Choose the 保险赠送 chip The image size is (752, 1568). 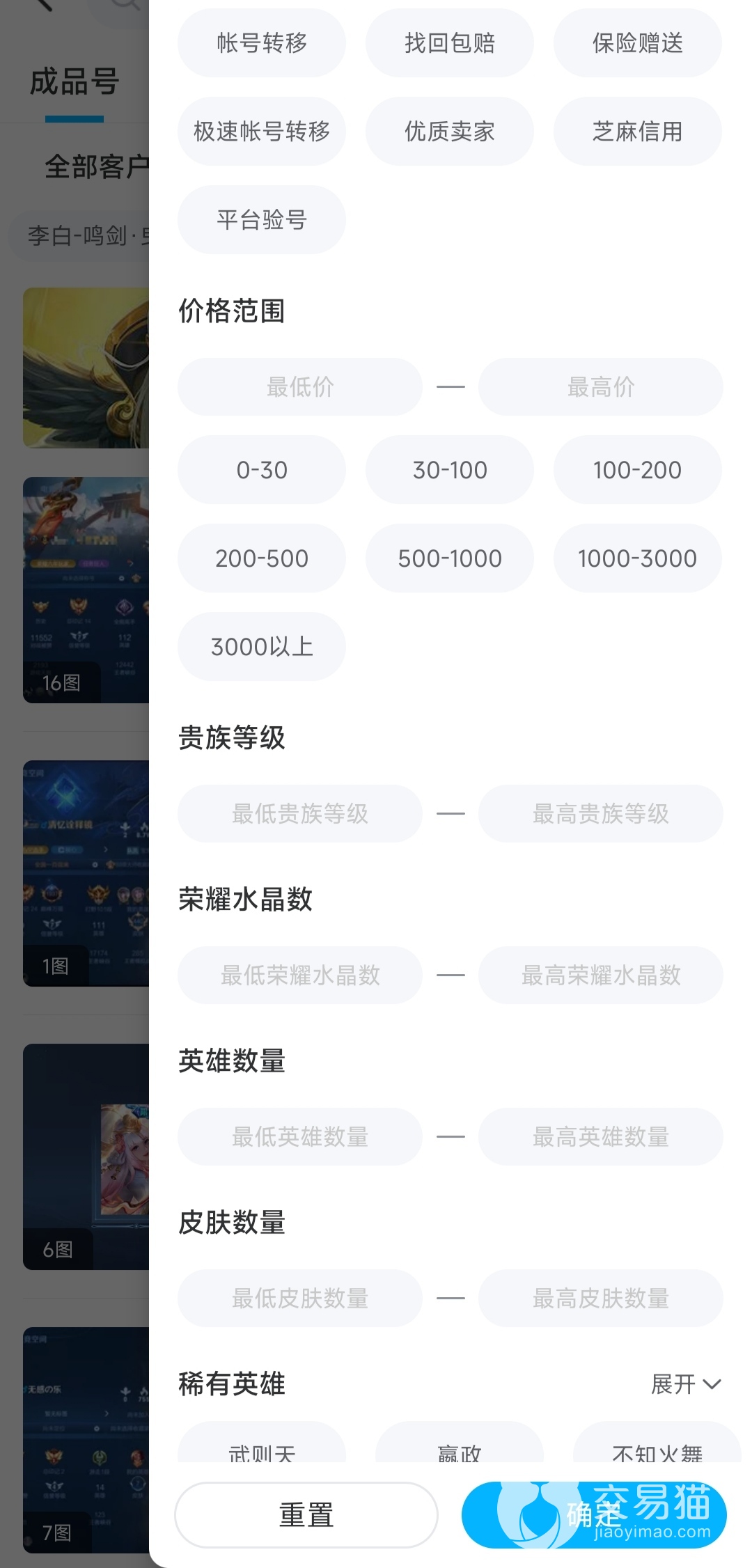tap(637, 43)
